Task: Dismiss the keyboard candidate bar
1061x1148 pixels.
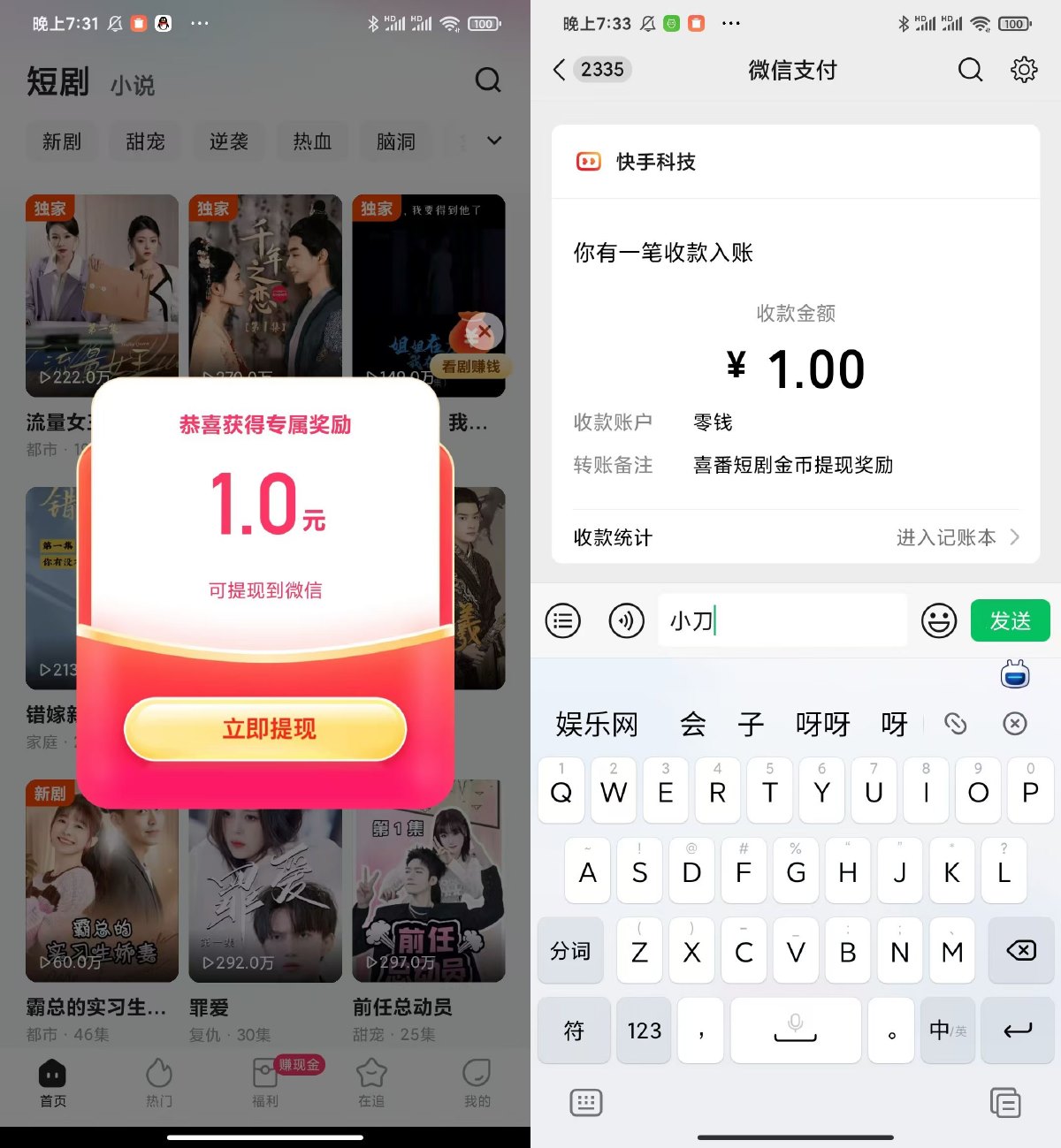Action: (1014, 725)
